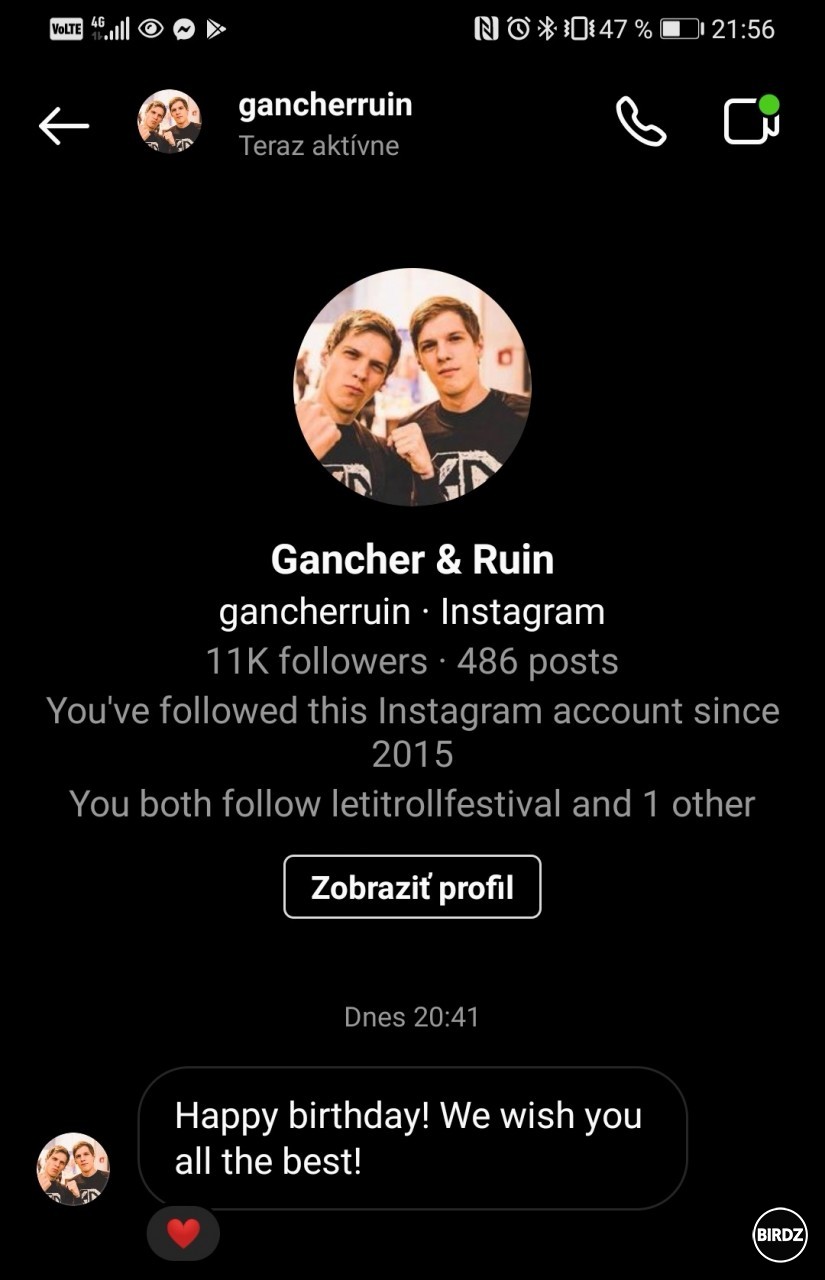Screen dimensions: 825x1280
Task: Tap the Zobraziť profil button
Action: 412,887
